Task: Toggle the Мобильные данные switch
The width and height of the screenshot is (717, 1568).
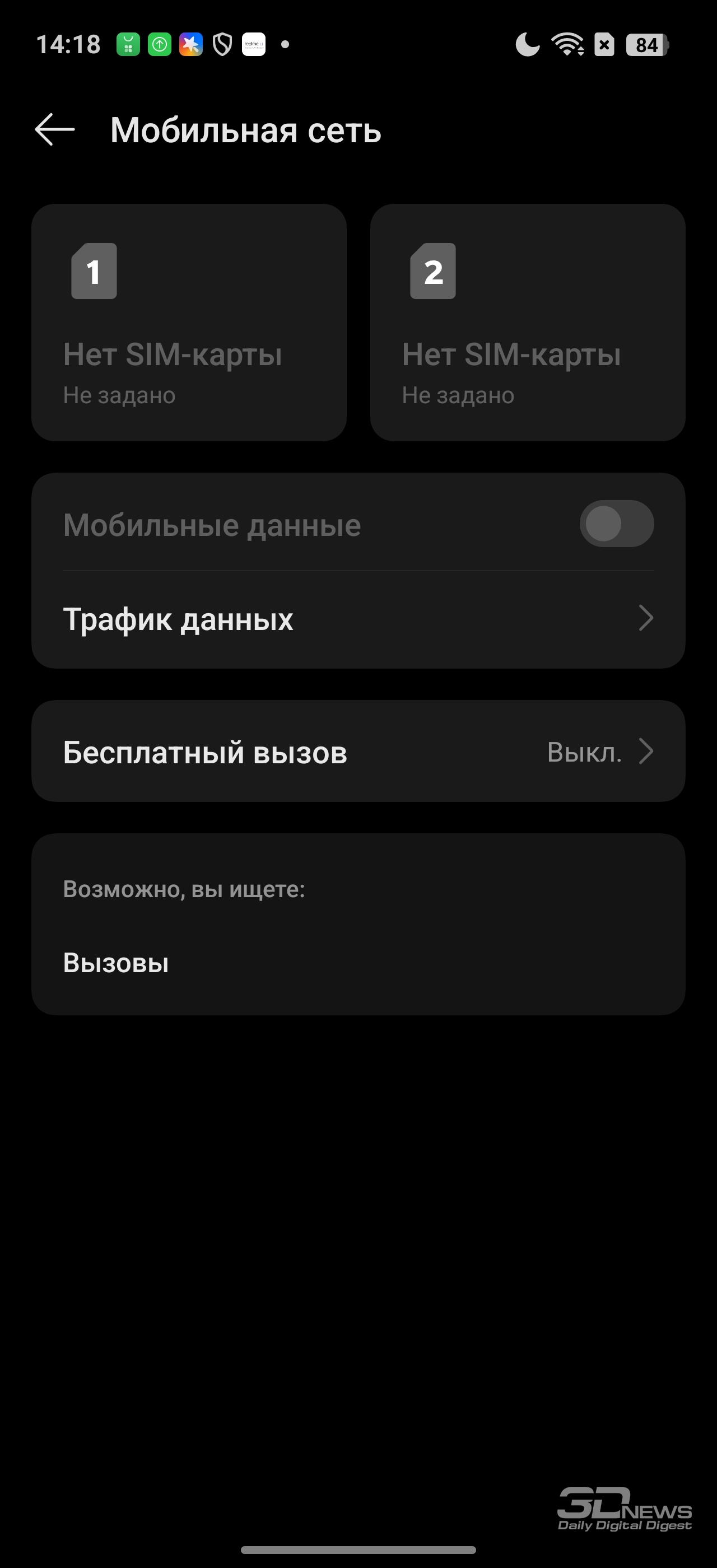Action: pyautogui.click(x=616, y=524)
